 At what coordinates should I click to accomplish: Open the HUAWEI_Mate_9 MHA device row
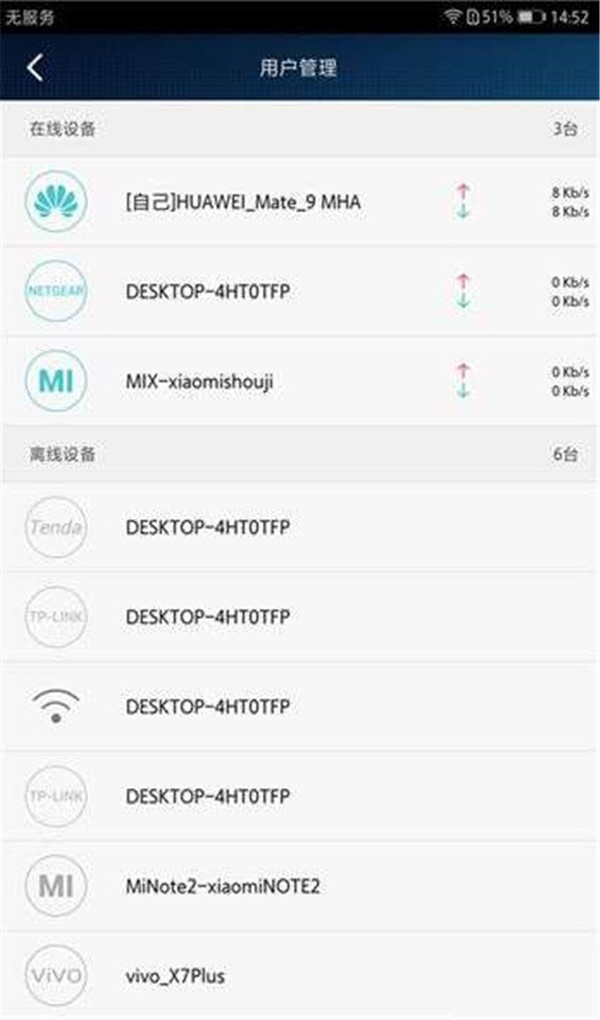pos(300,202)
